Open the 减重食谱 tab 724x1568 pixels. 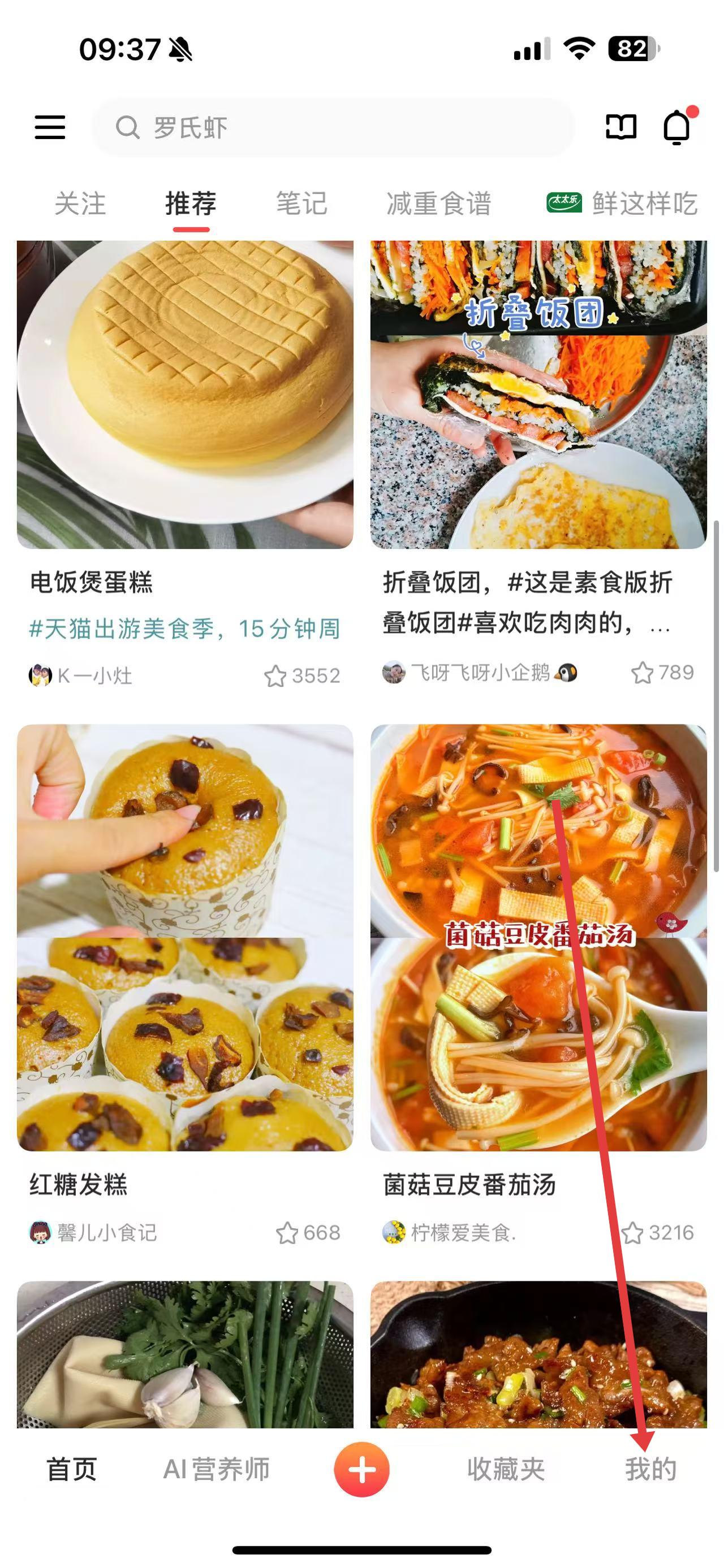438,203
